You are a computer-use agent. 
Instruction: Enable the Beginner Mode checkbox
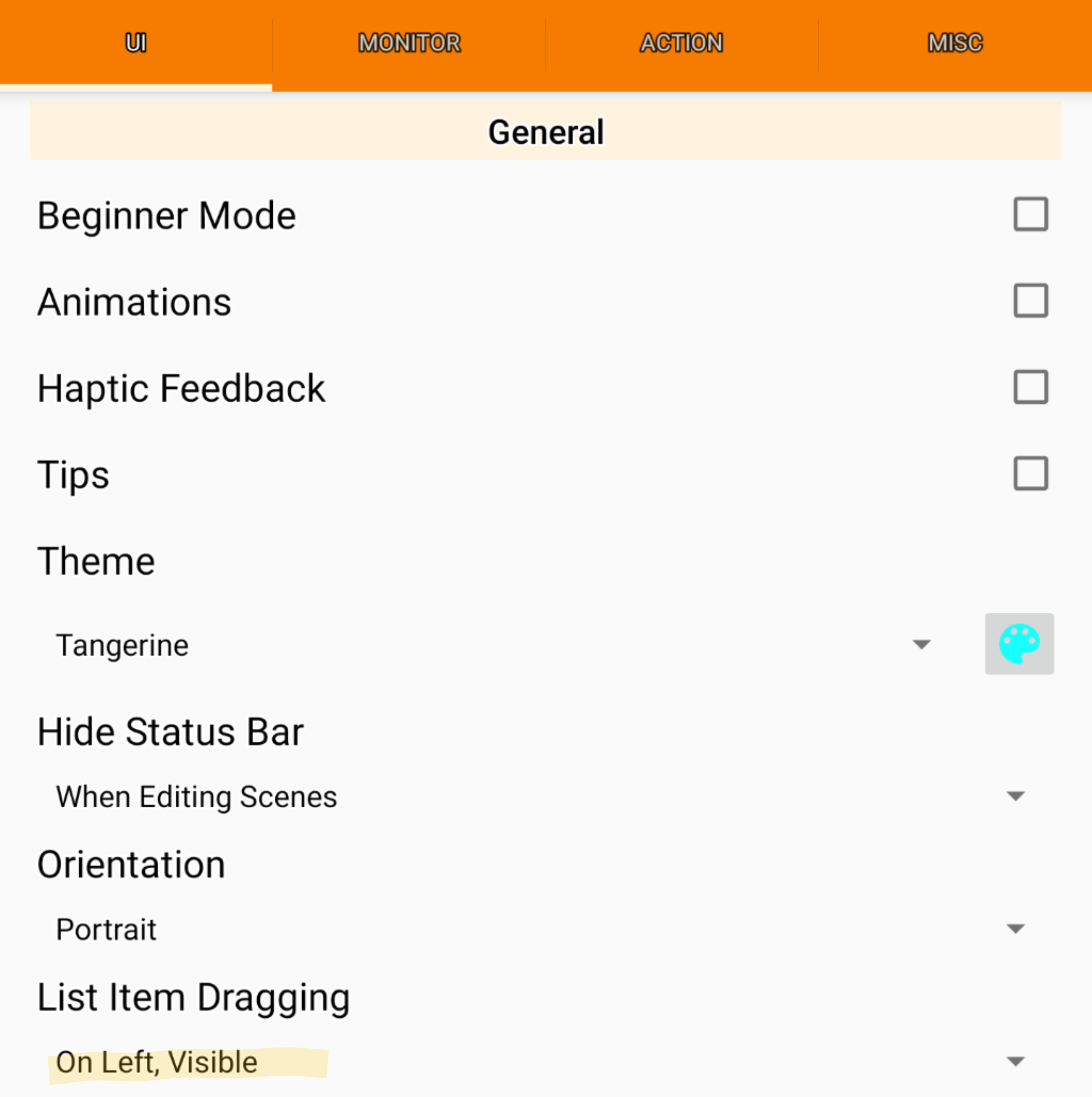[1030, 214]
